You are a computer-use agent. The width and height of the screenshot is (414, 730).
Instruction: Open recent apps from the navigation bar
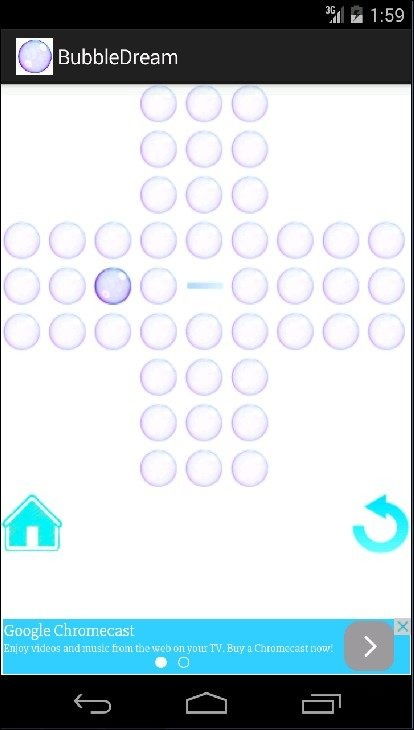click(321, 703)
